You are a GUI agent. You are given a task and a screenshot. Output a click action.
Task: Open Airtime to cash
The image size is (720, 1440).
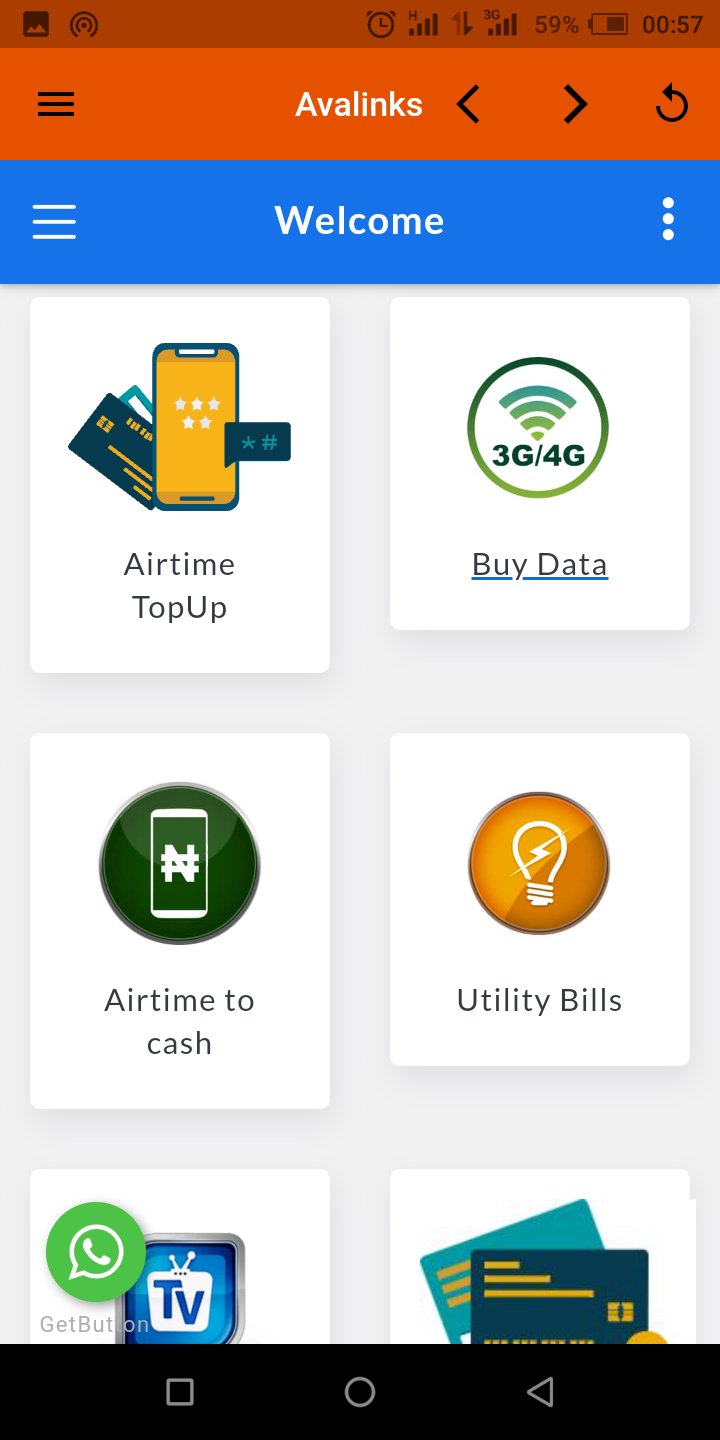[x=180, y=920]
